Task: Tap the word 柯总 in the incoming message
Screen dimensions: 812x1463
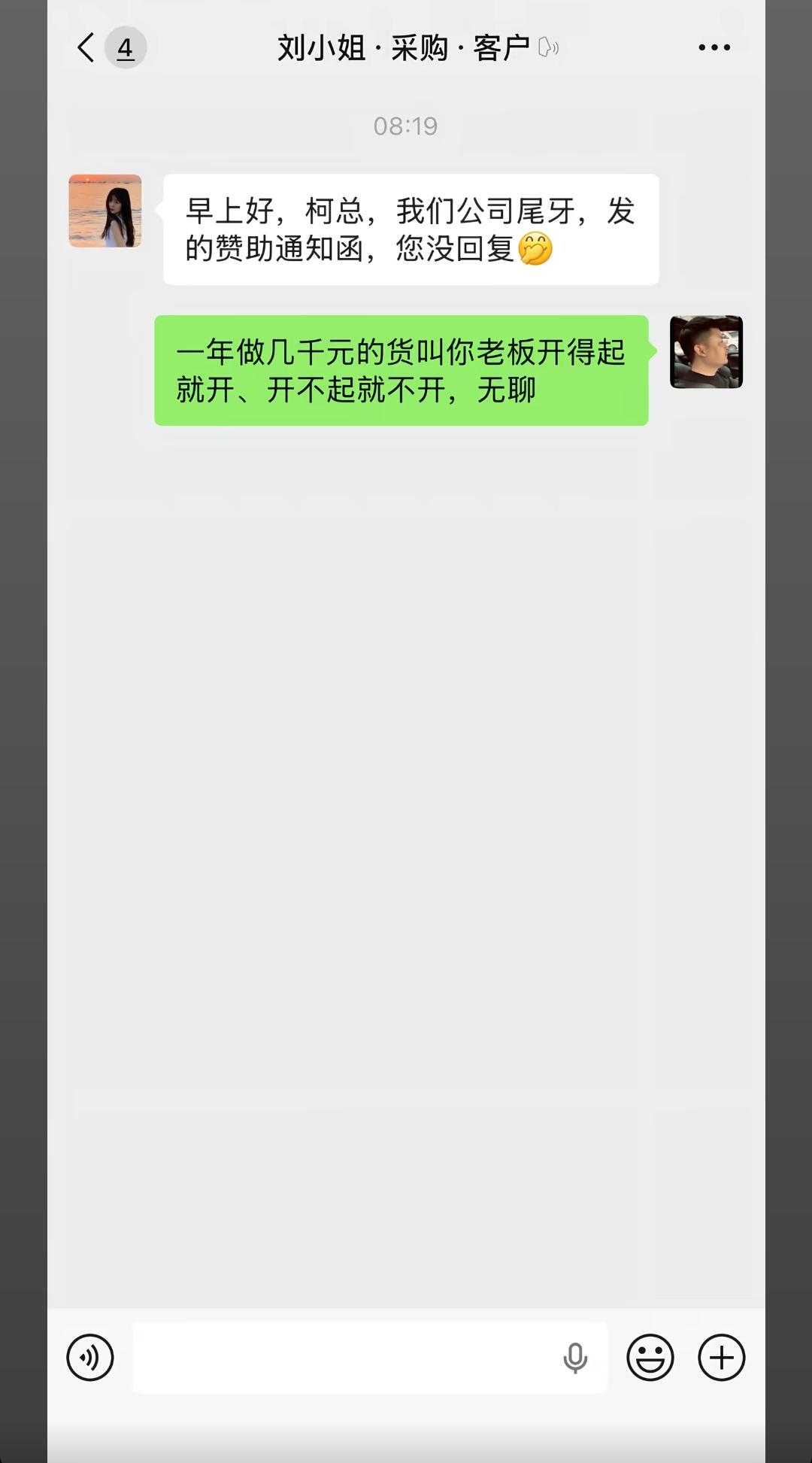Action: (336, 209)
